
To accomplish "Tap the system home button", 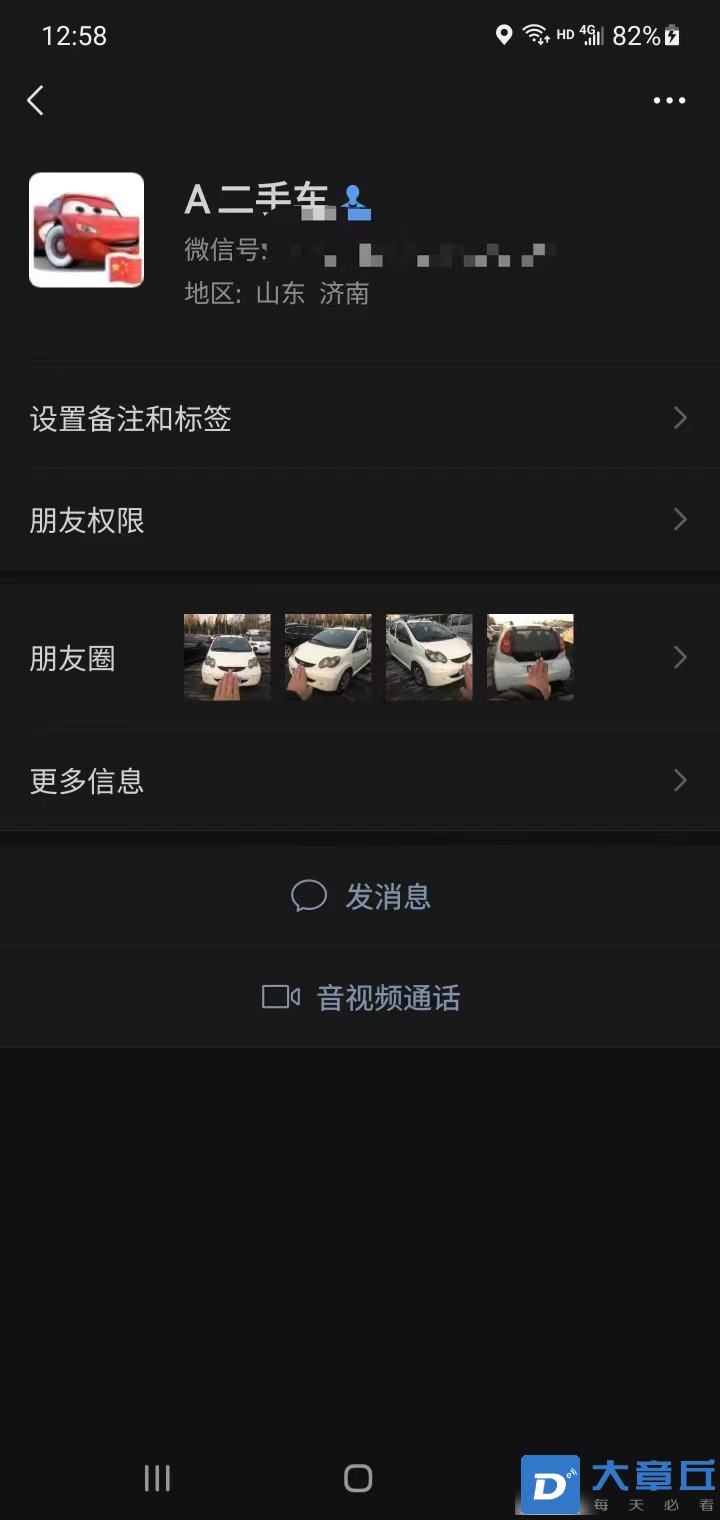I will [x=358, y=1478].
